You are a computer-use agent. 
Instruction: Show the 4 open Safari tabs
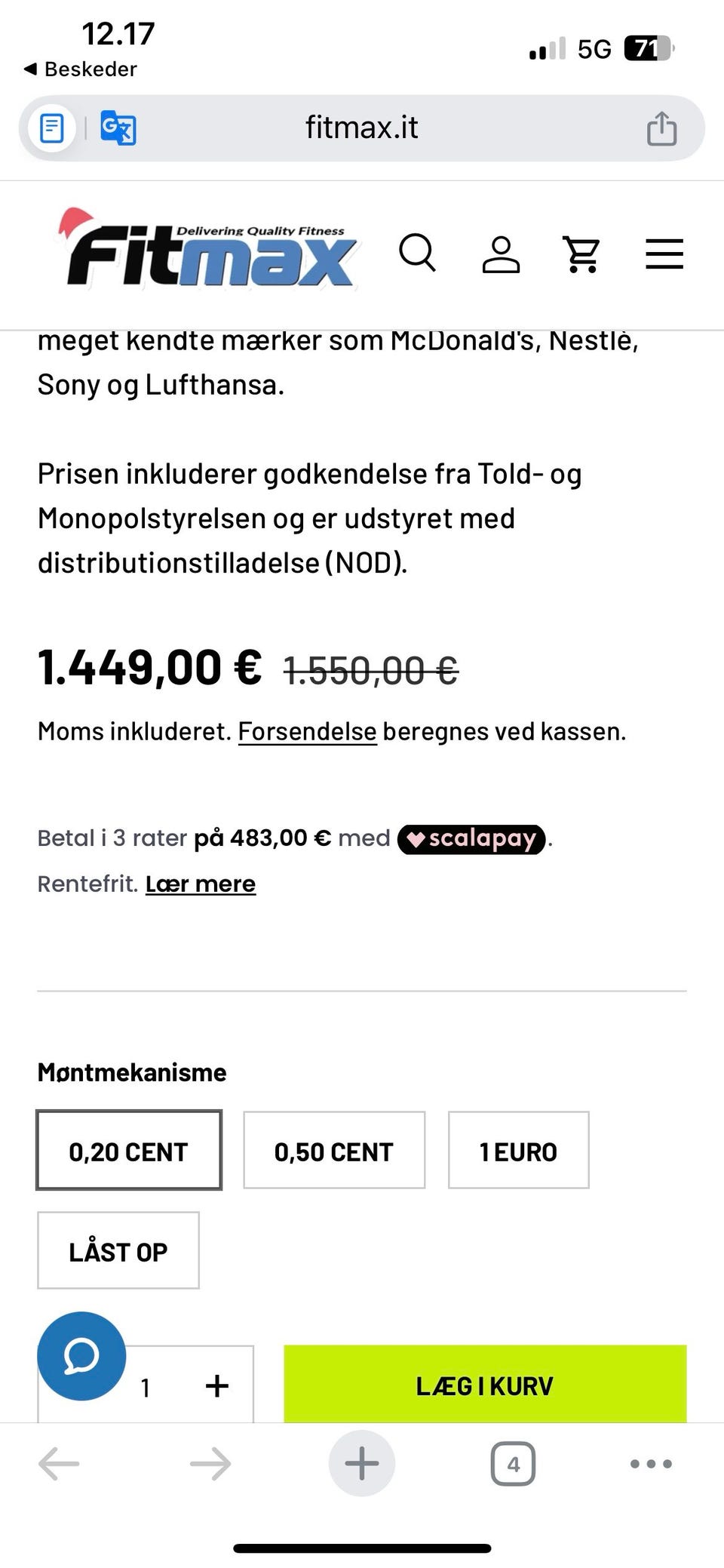click(513, 1462)
